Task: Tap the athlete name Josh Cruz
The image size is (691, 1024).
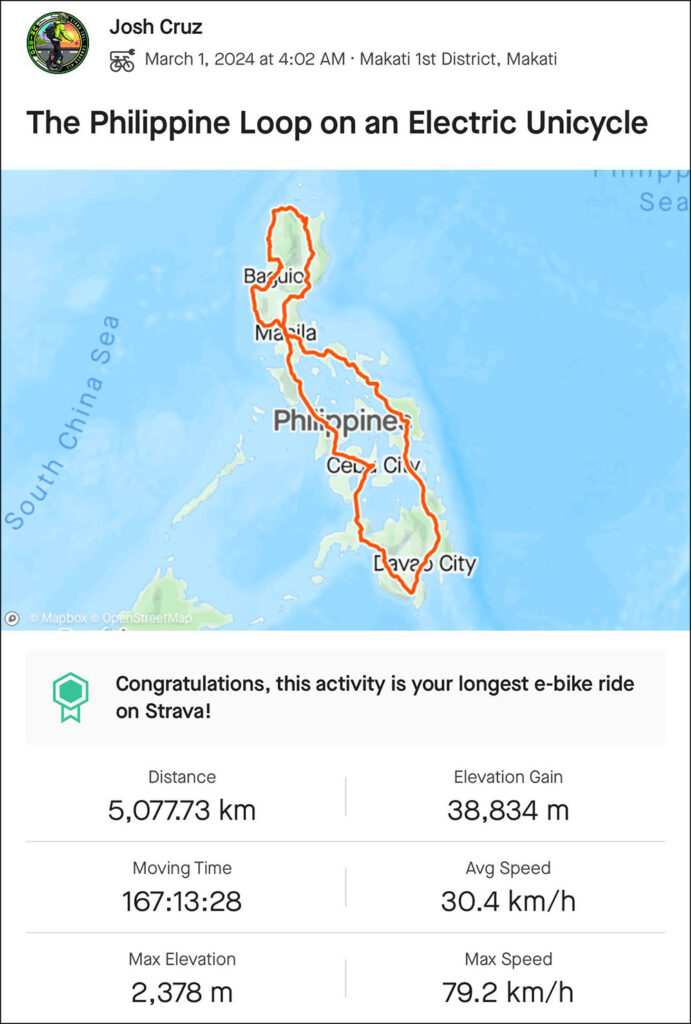Action: click(x=155, y=27)
